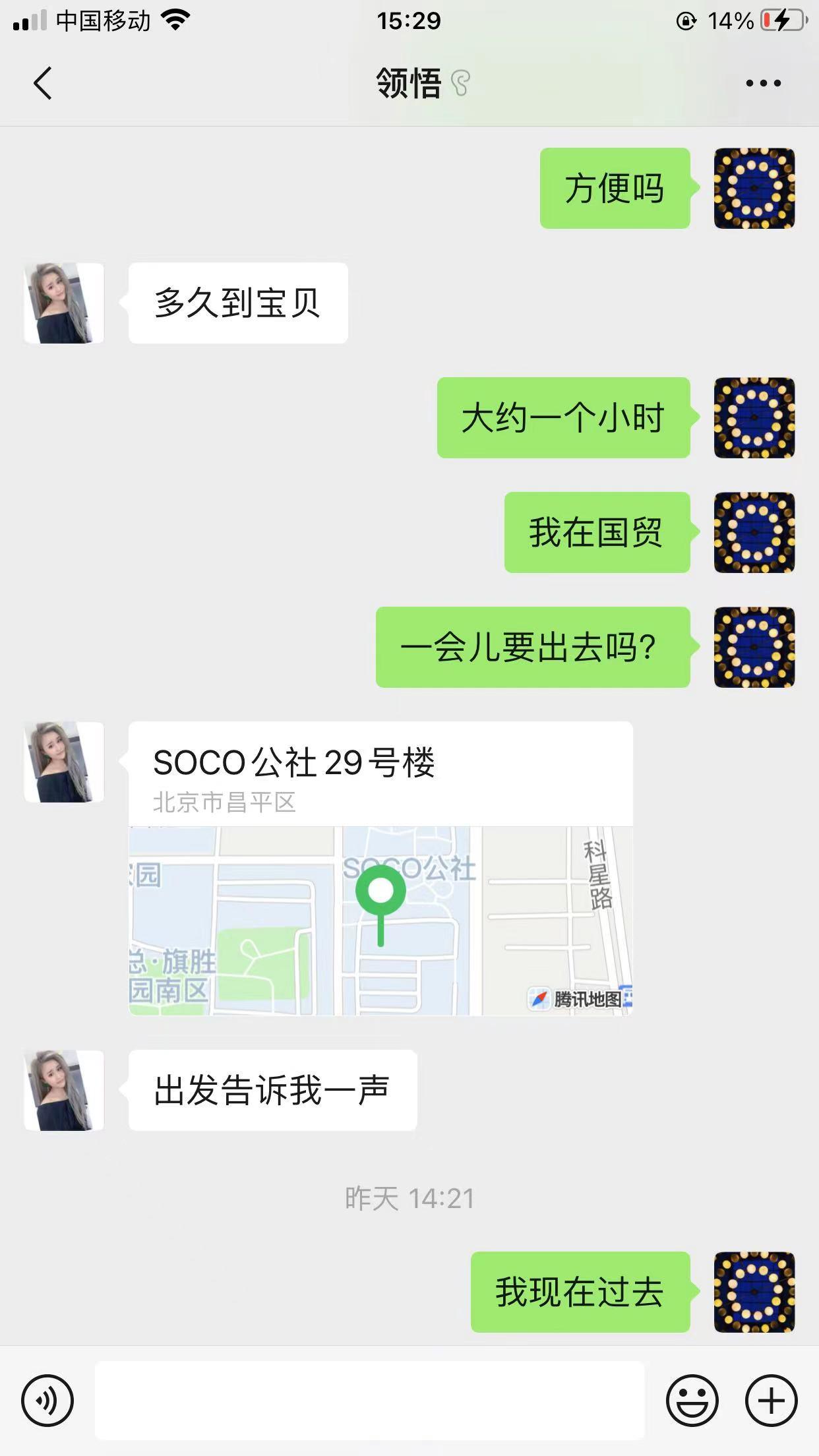Screen dimensions: 819x1456
Task: Open the emoji sticker panel
Action: (692, 1400)
